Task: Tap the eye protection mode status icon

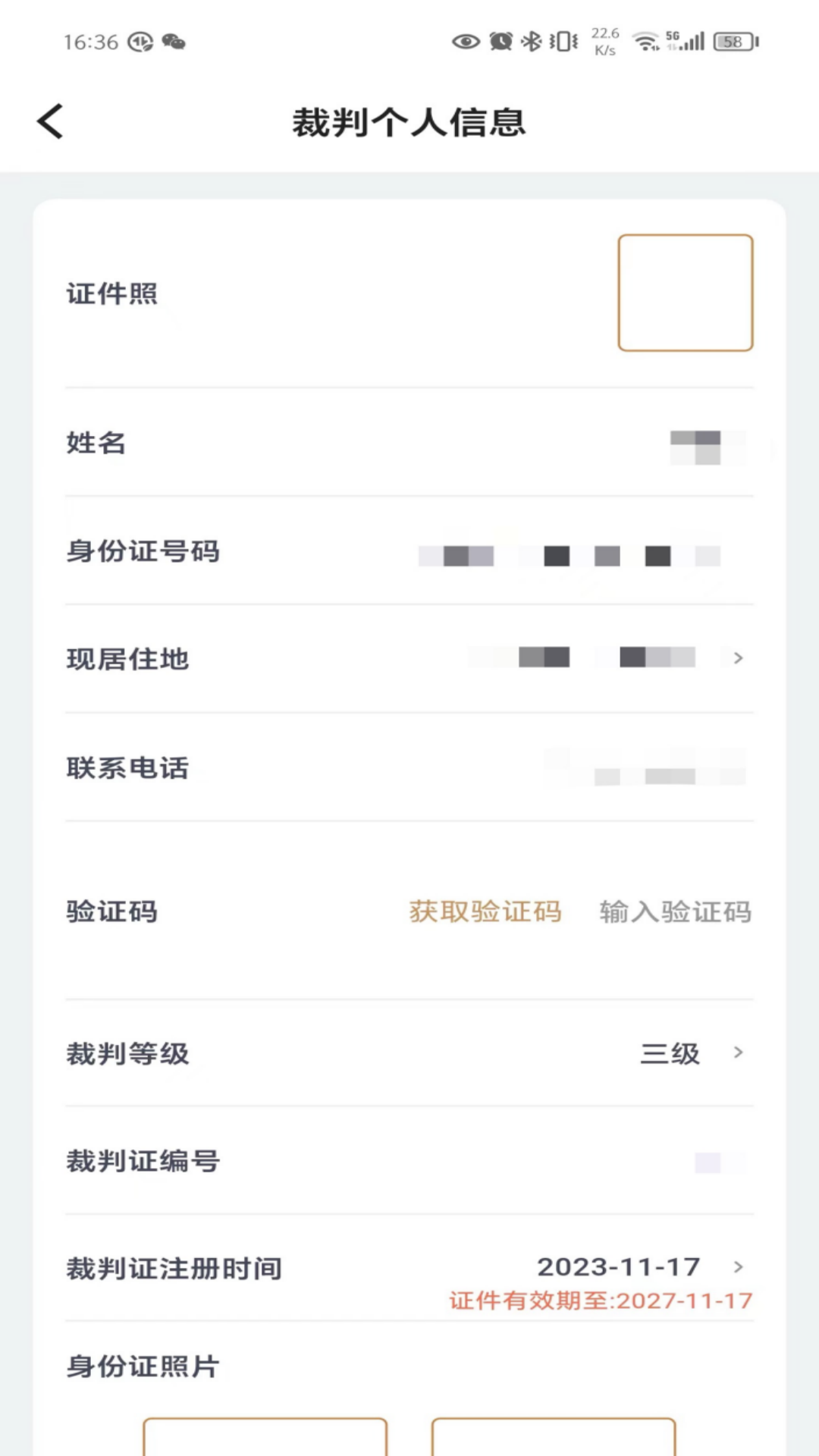Action: tap(464, 42)
